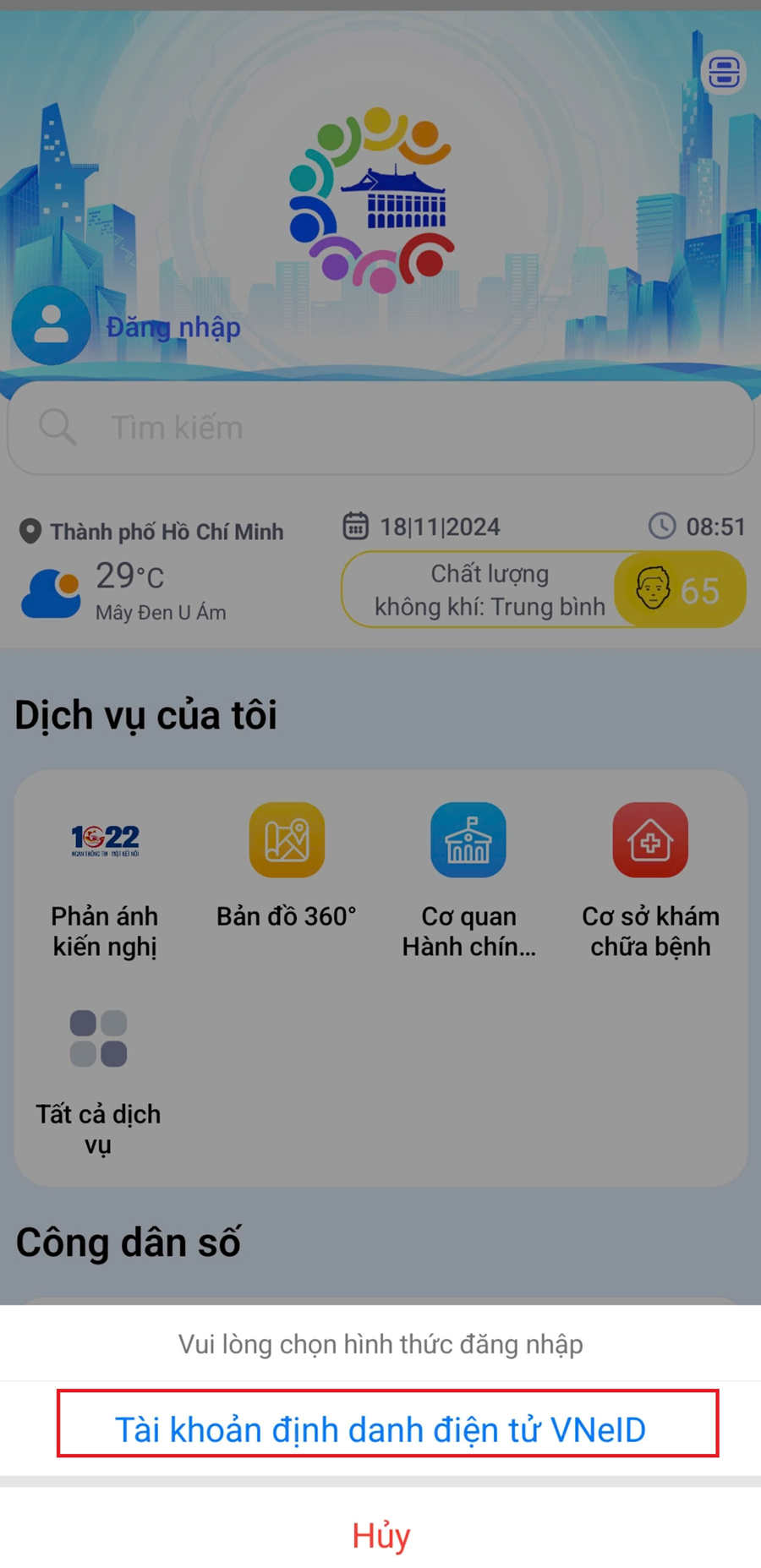Select Tài khoản định danh điện tử VNeID
The width and height of the screenshot is (761, 1568).
[x=380, y=1429]
